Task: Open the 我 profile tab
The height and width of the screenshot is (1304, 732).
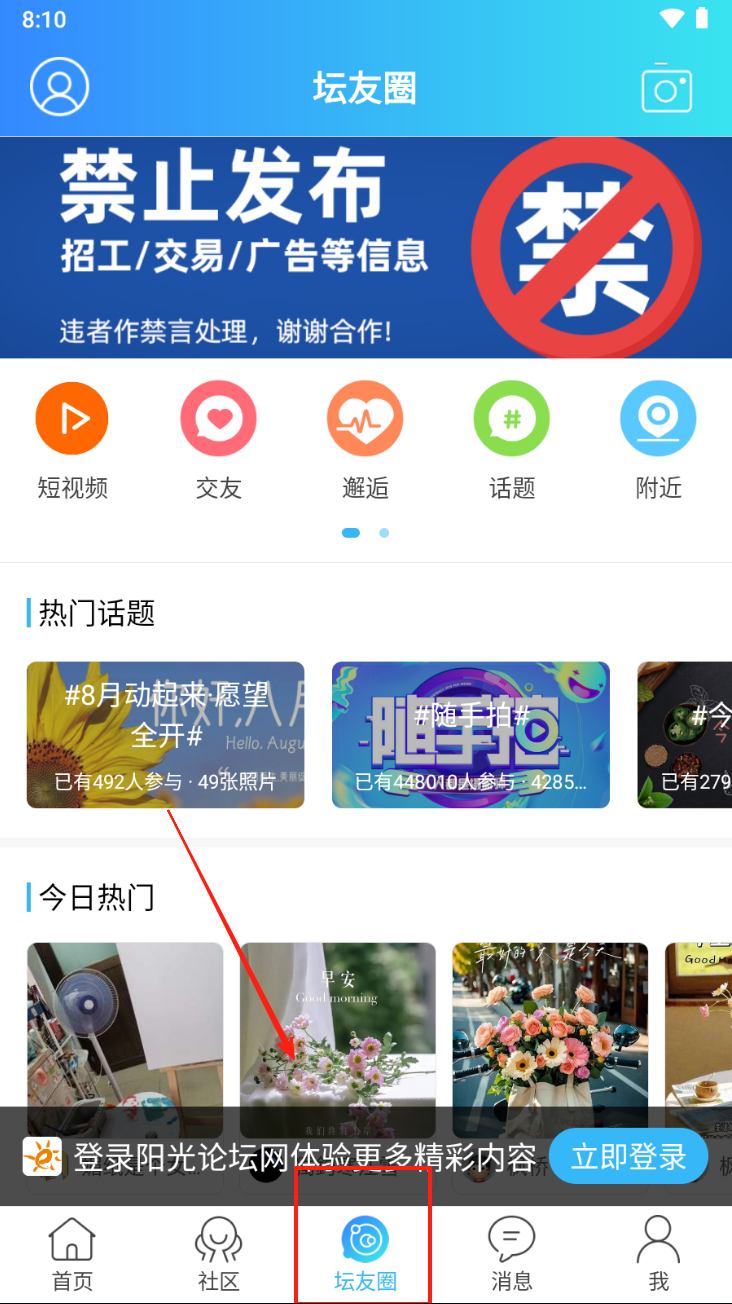Action: coord(658,1254)
